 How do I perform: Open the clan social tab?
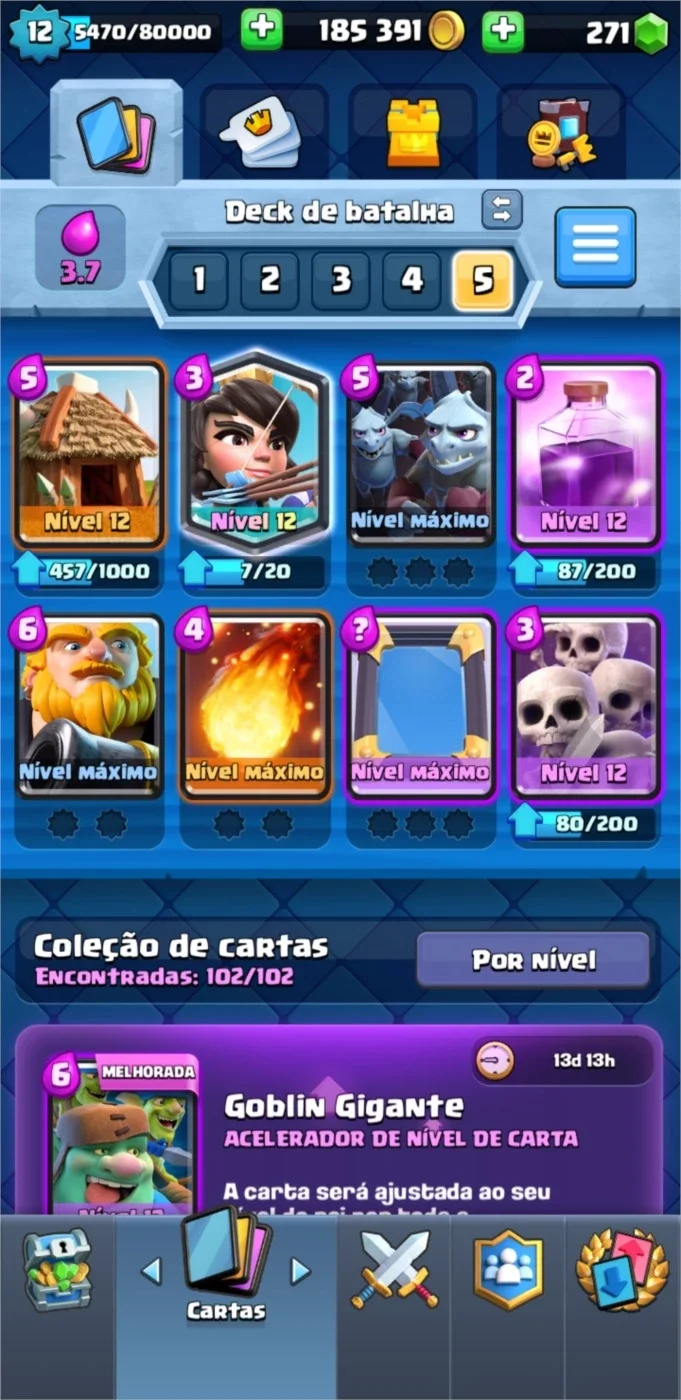(x=508, y=1271)
